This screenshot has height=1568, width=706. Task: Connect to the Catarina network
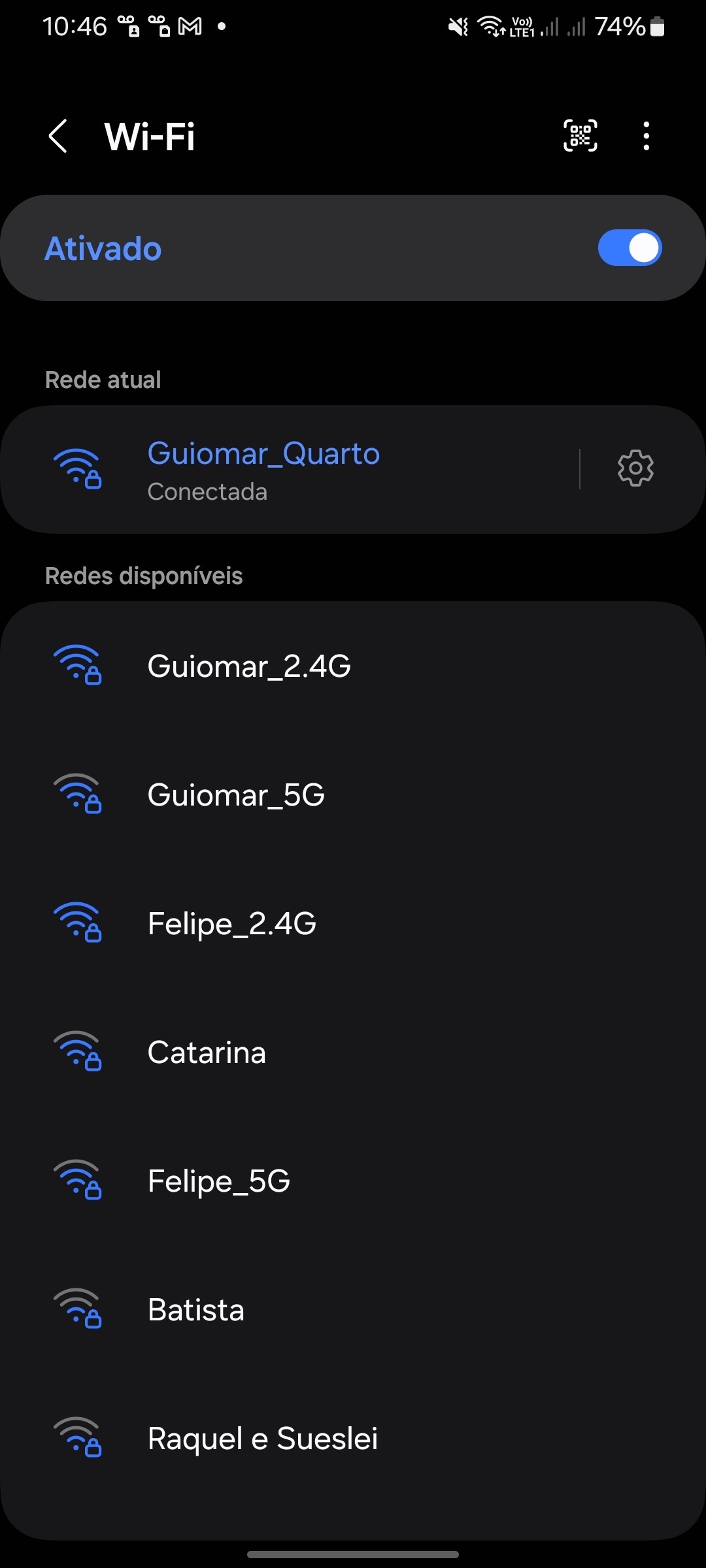[x=207, y=1053]
